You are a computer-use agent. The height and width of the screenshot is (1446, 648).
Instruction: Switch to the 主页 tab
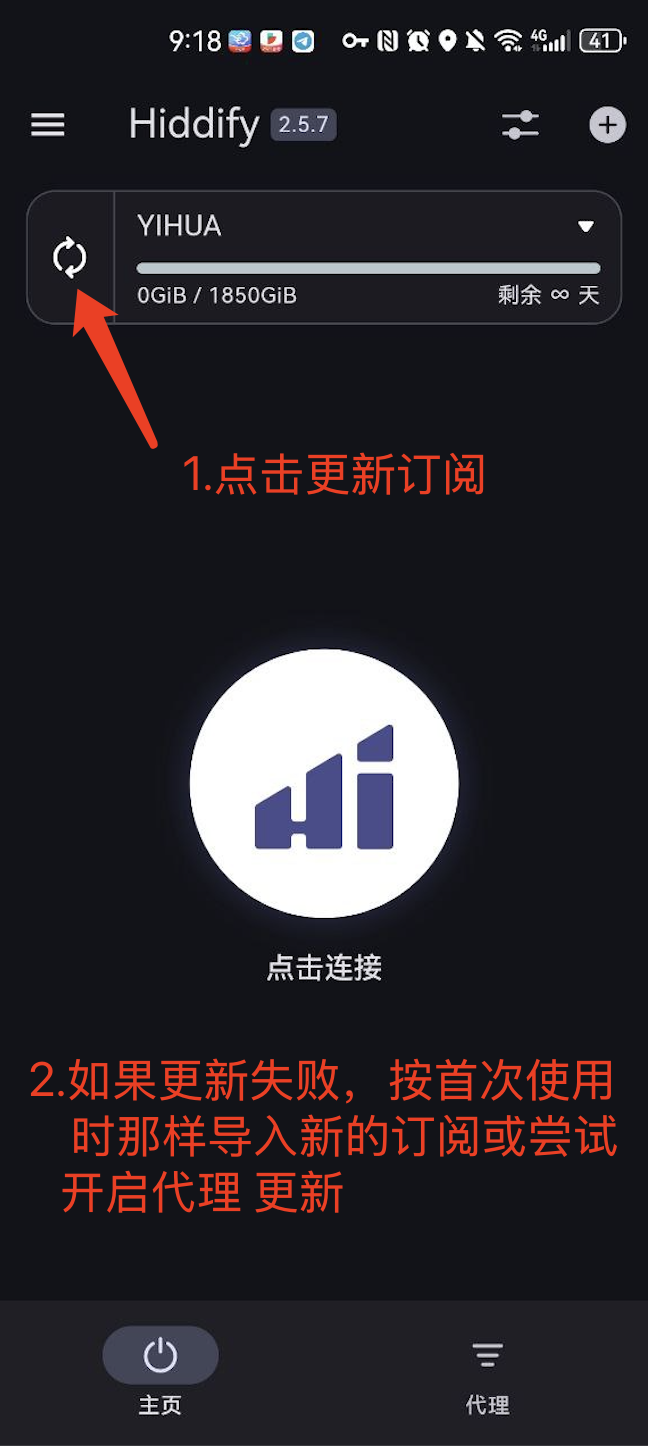click(160, 1373)
